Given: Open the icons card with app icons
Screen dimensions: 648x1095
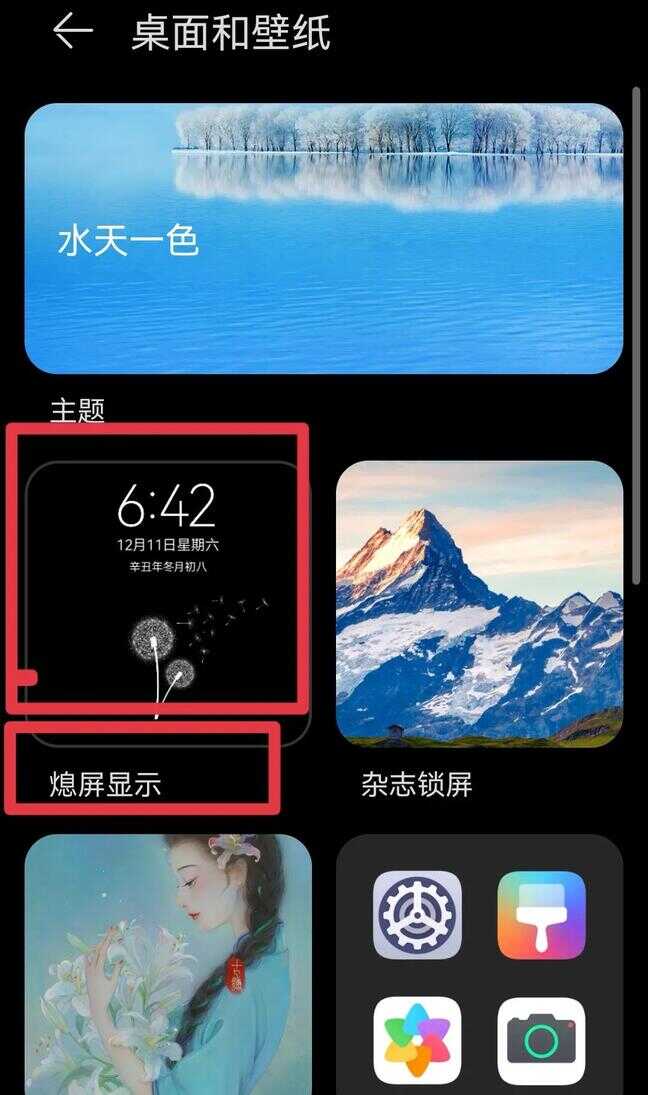Looking at the screenshot, I should 480,964.
